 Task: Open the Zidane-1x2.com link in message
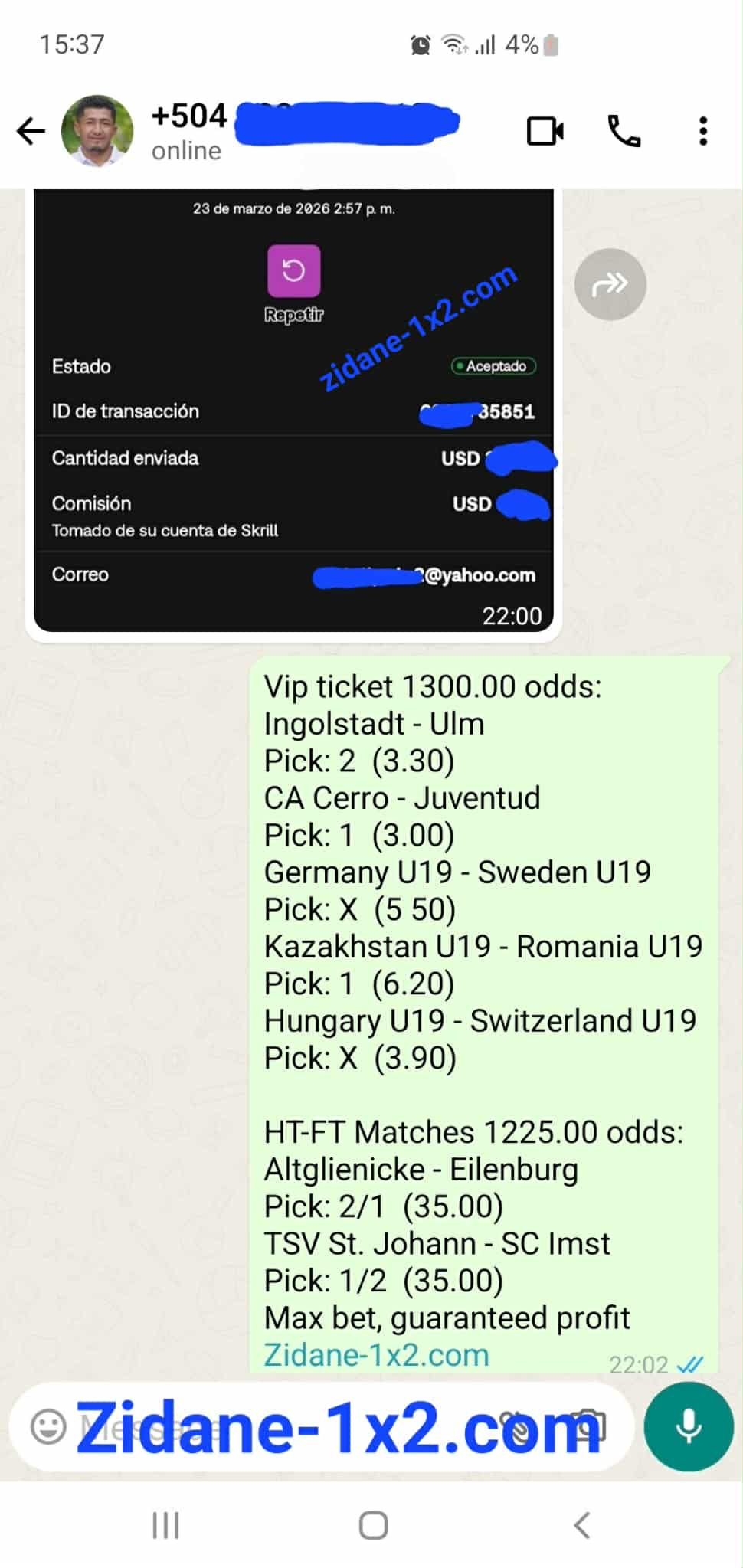click(x=376, y=1355)
